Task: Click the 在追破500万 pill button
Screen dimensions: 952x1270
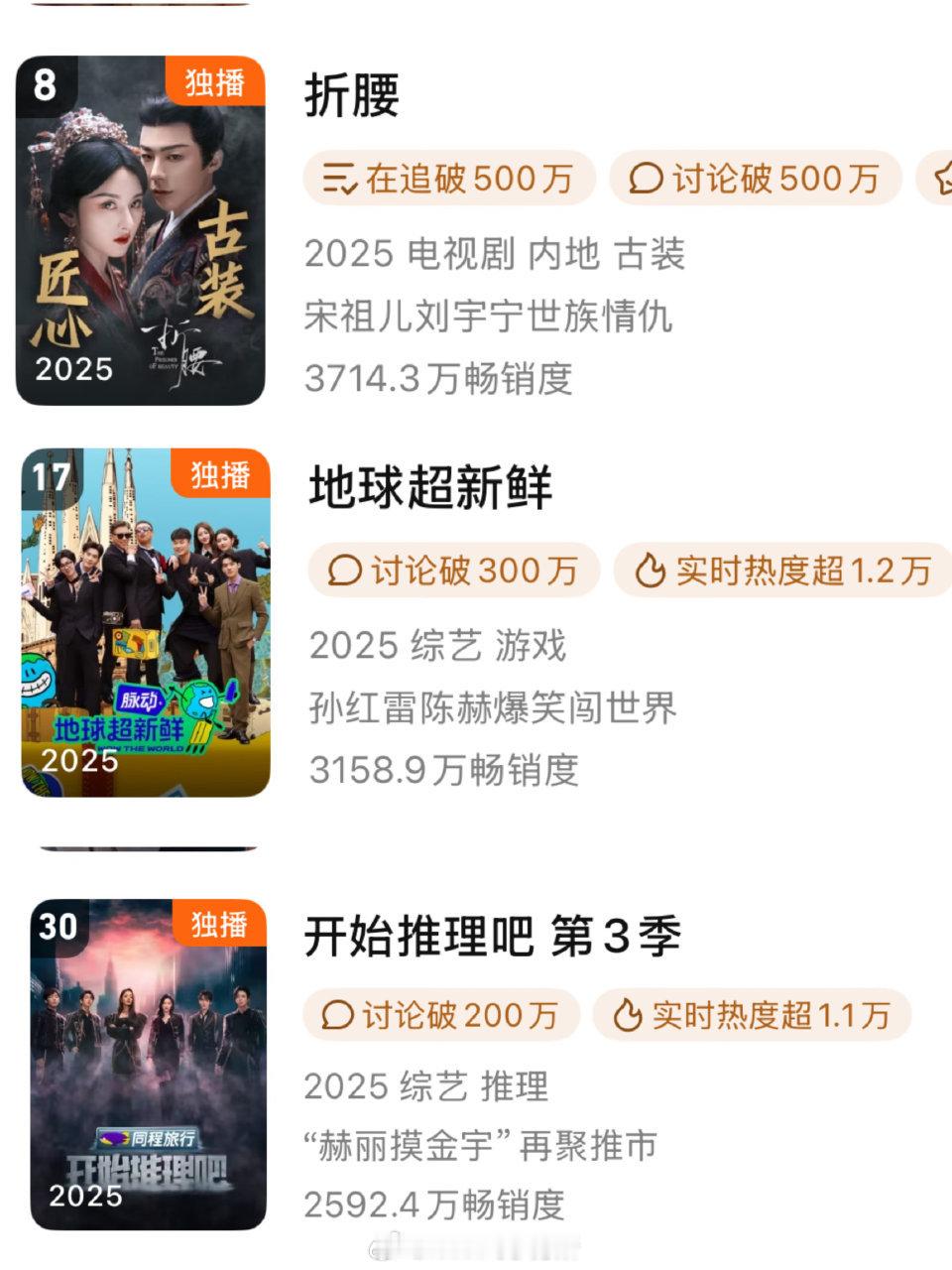Action: click(x=446, y=179)
